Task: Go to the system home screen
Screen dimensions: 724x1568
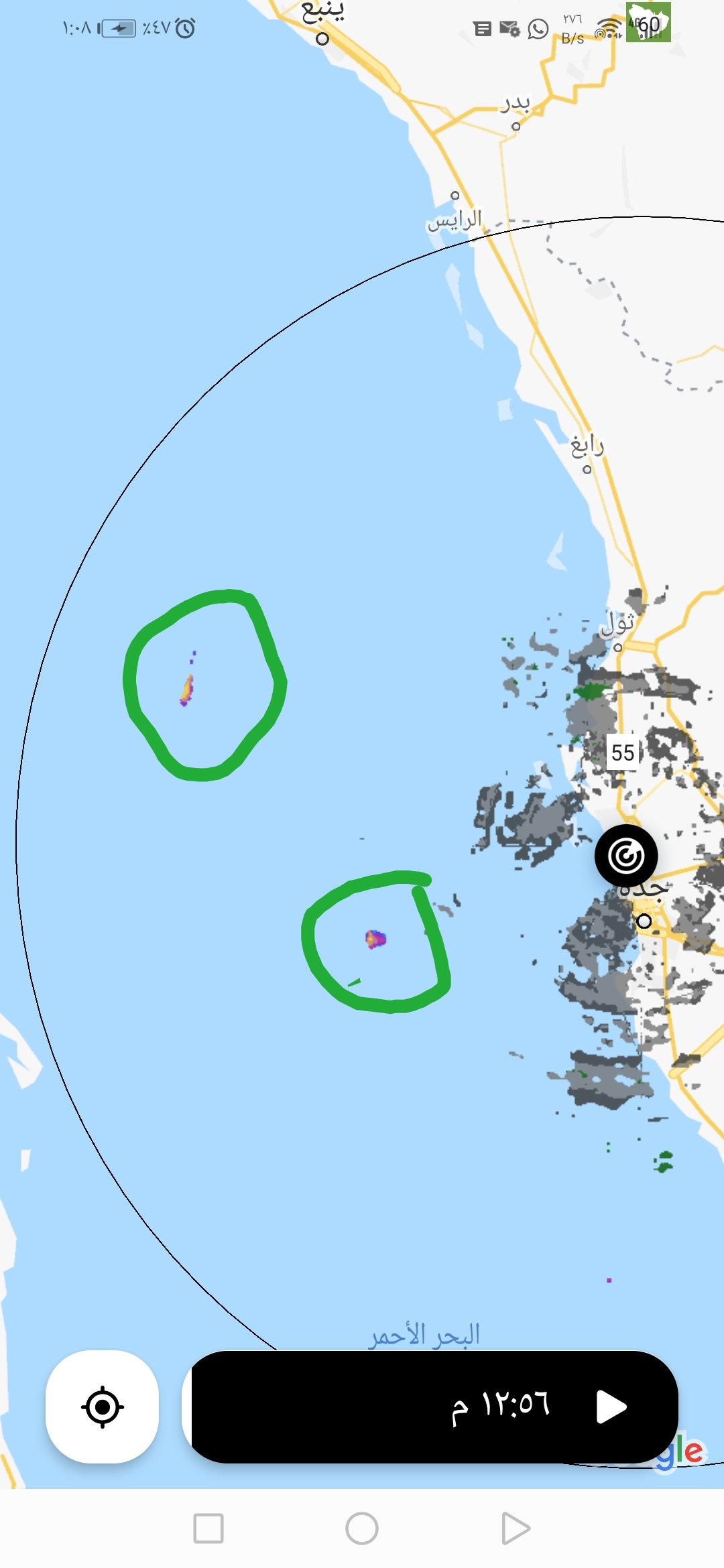Action: tap(362, 1528)
